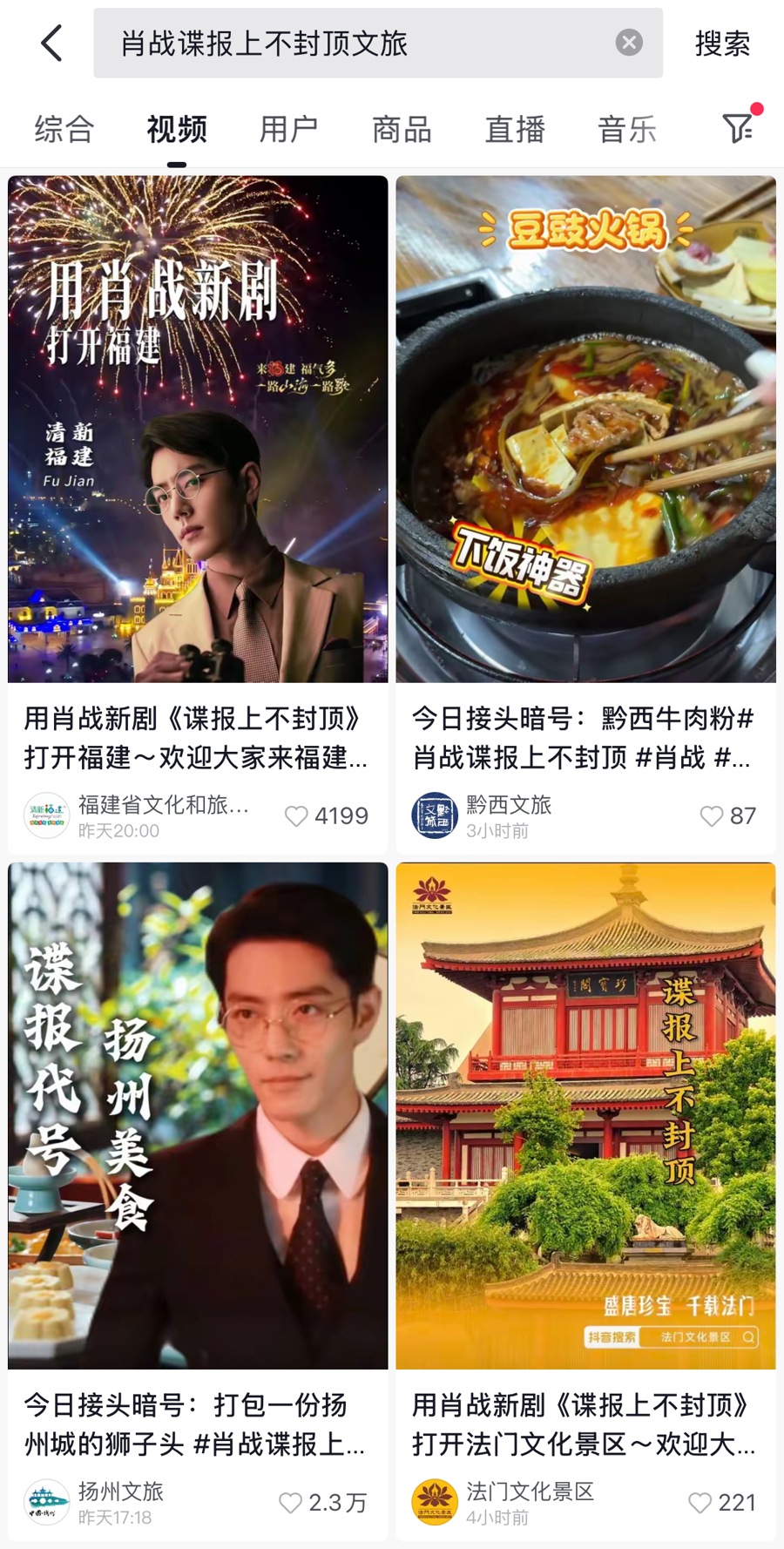Like the 扬州文旅 video
Viewport: 784px width, 1549px height.
click(x=290, y=1502)
